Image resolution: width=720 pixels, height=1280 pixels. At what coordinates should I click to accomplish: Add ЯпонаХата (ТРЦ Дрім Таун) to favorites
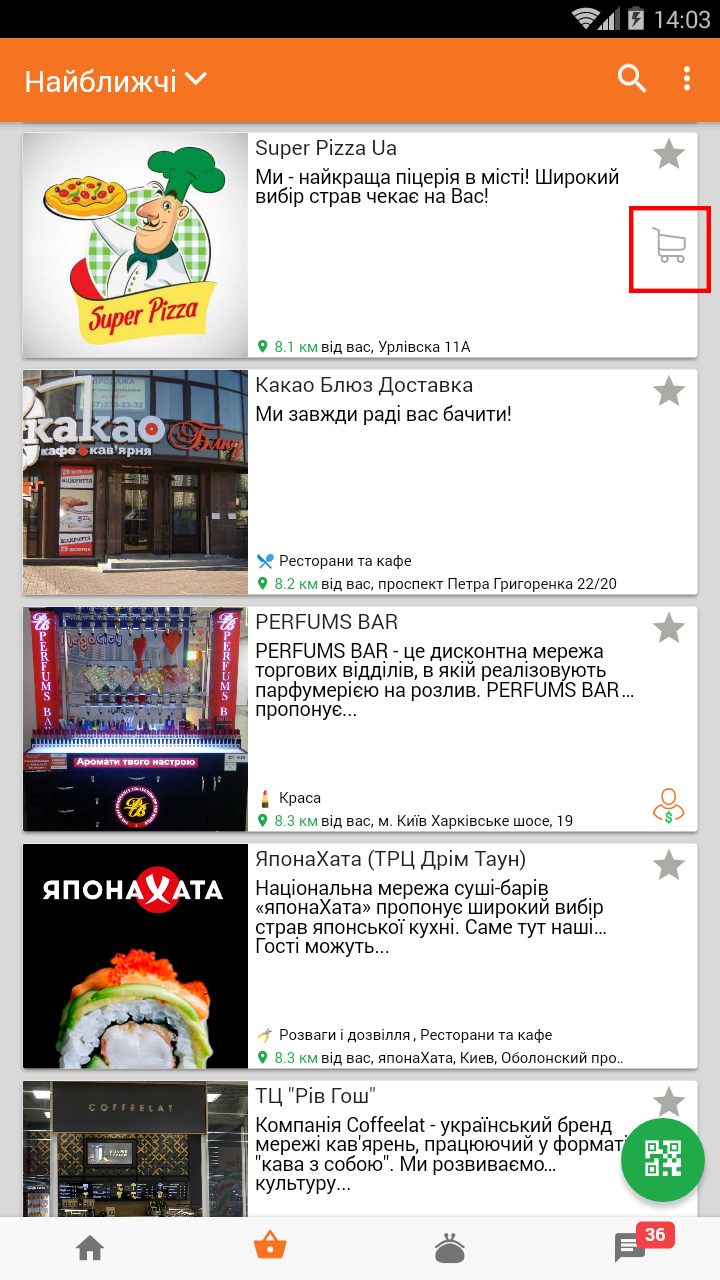pos(668,865)
